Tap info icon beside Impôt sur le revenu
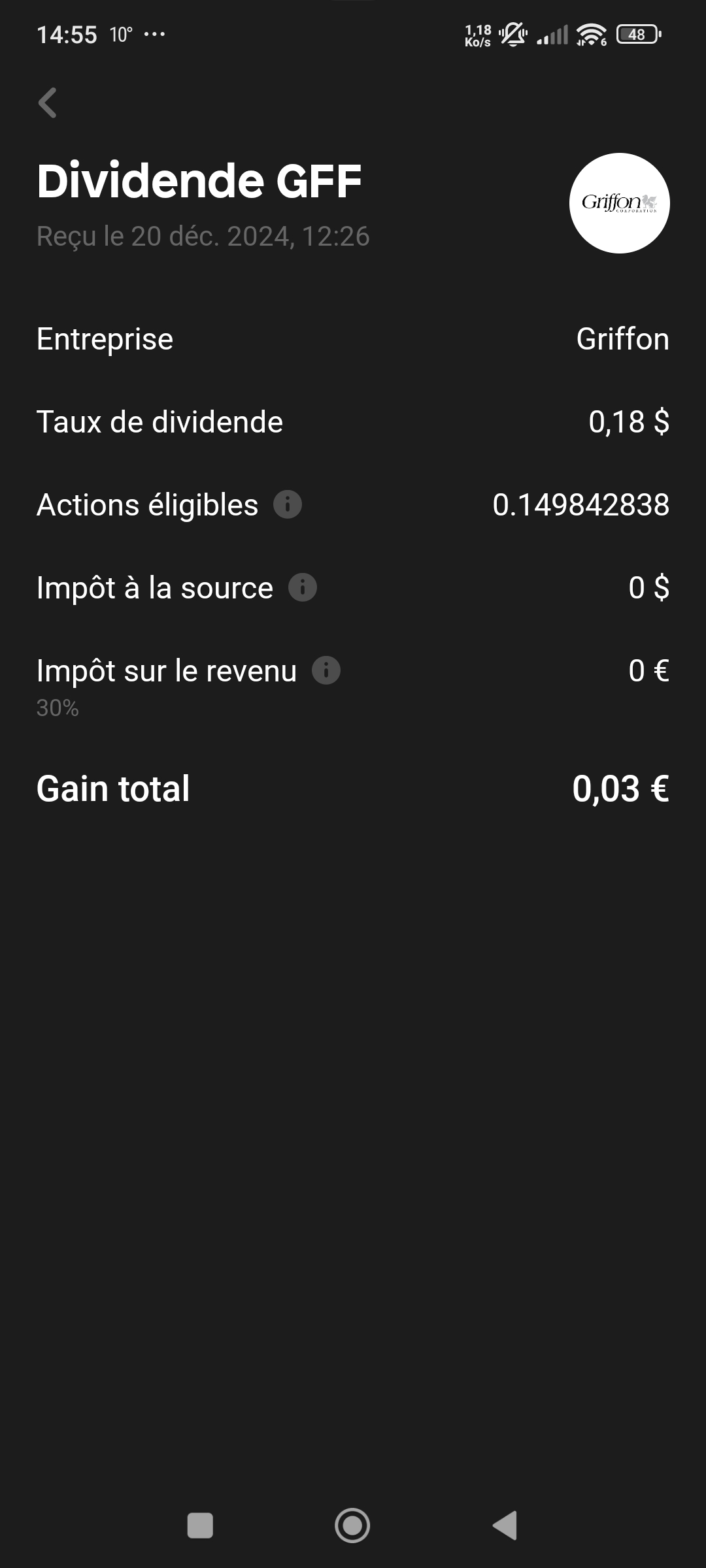Screen dimensions: 706x1568 [x=326, y=670]
